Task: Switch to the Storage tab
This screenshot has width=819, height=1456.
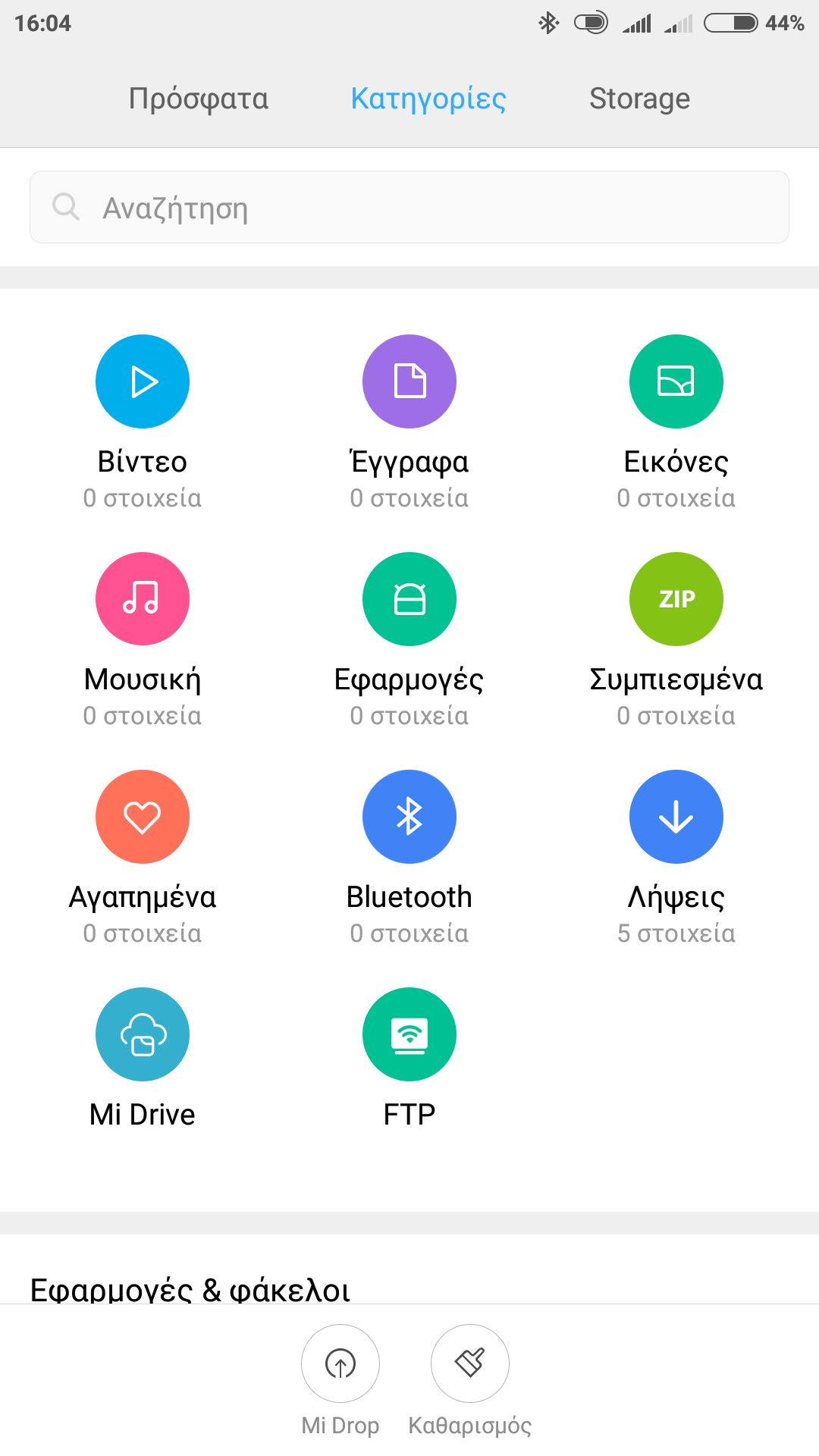Action: (x=639, y=99)
